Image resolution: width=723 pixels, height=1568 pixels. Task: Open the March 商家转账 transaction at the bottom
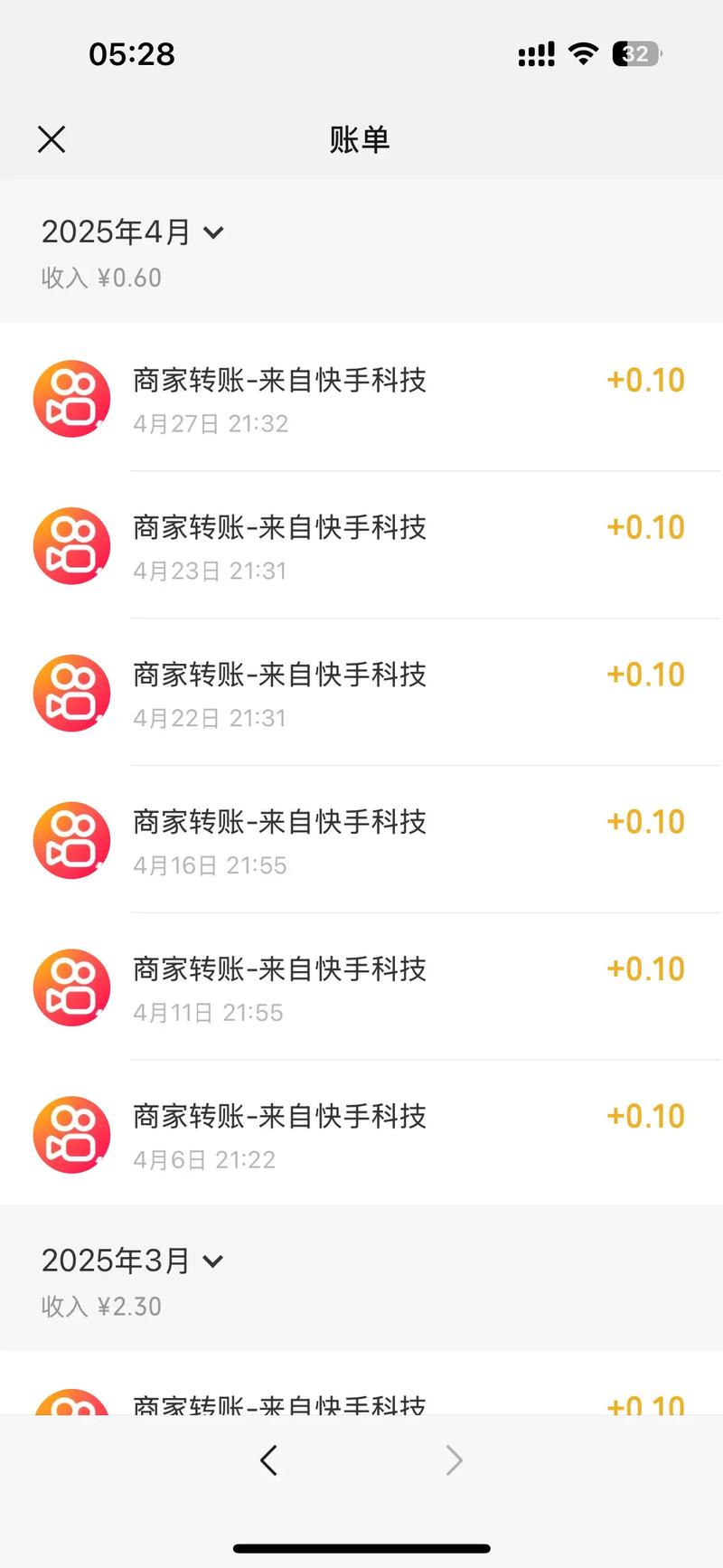361,1402
